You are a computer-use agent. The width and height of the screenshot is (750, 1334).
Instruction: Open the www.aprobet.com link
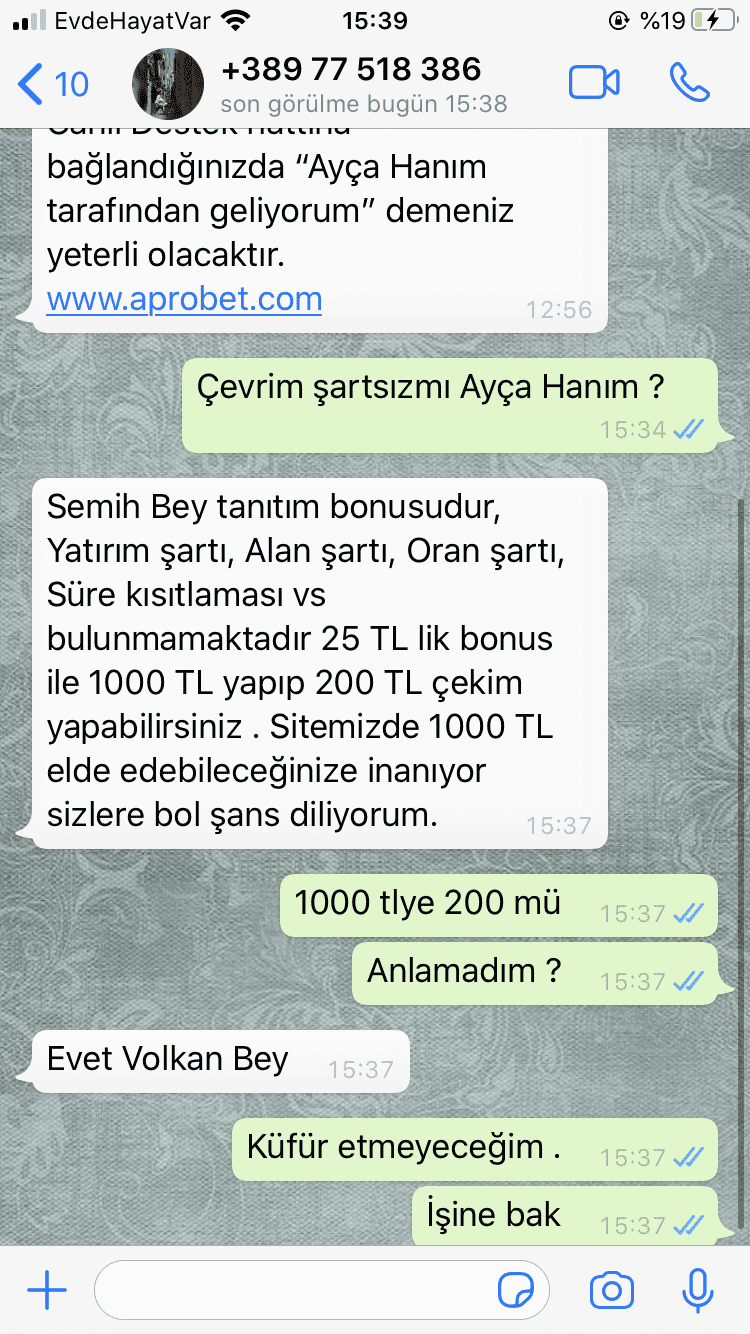point(184,298)
